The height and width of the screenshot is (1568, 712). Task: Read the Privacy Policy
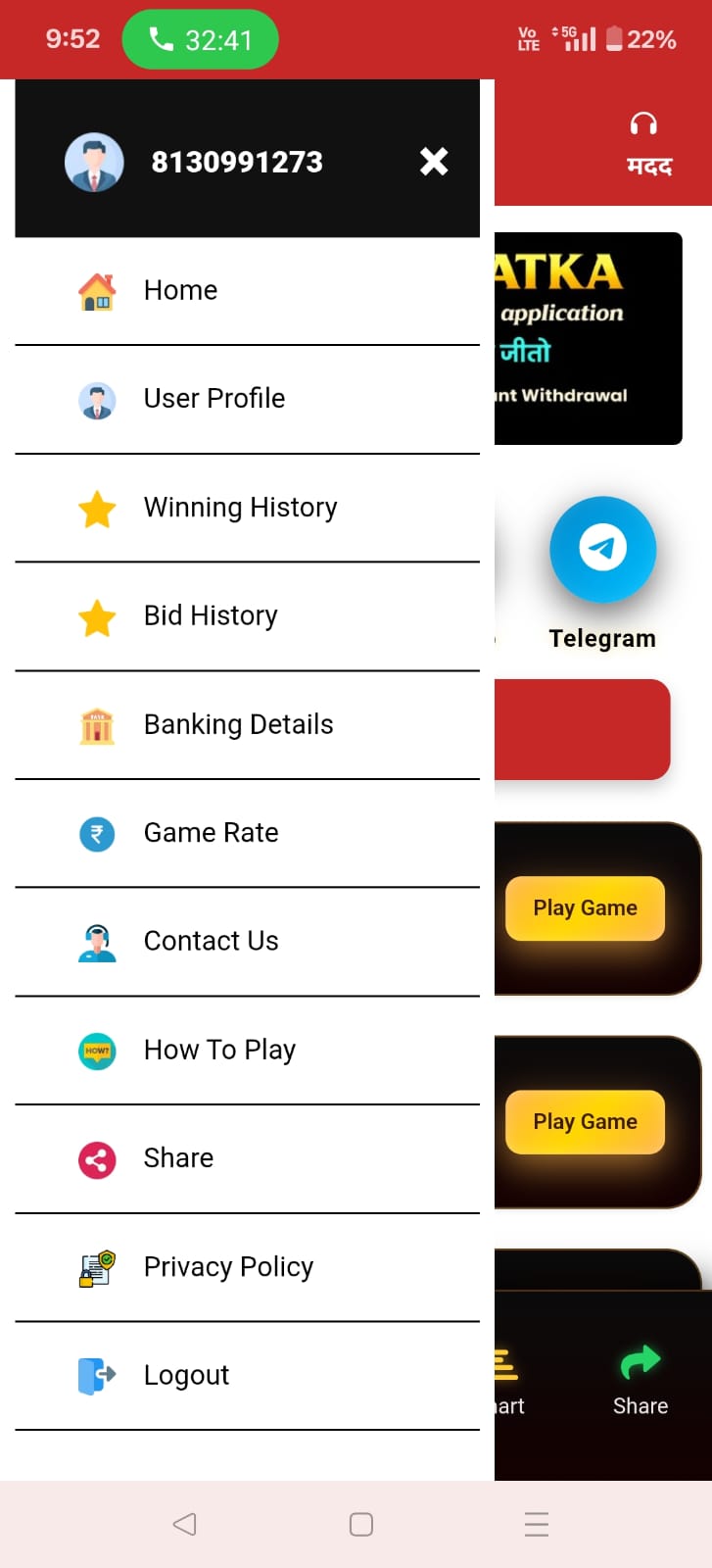coord(228,1267)
